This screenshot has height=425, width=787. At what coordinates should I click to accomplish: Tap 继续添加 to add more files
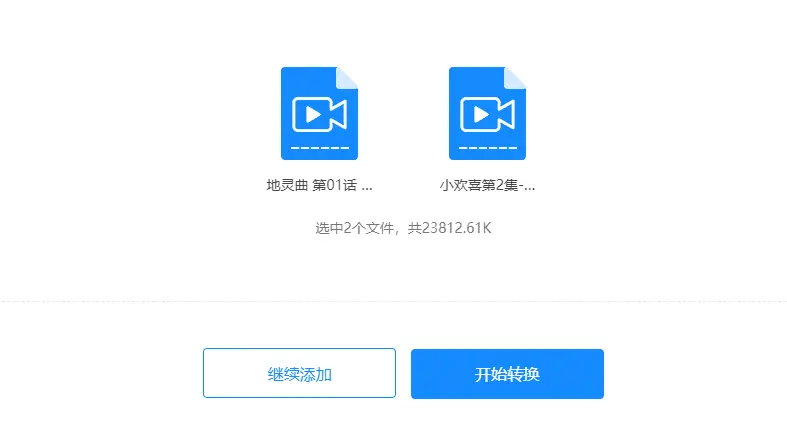299,374
